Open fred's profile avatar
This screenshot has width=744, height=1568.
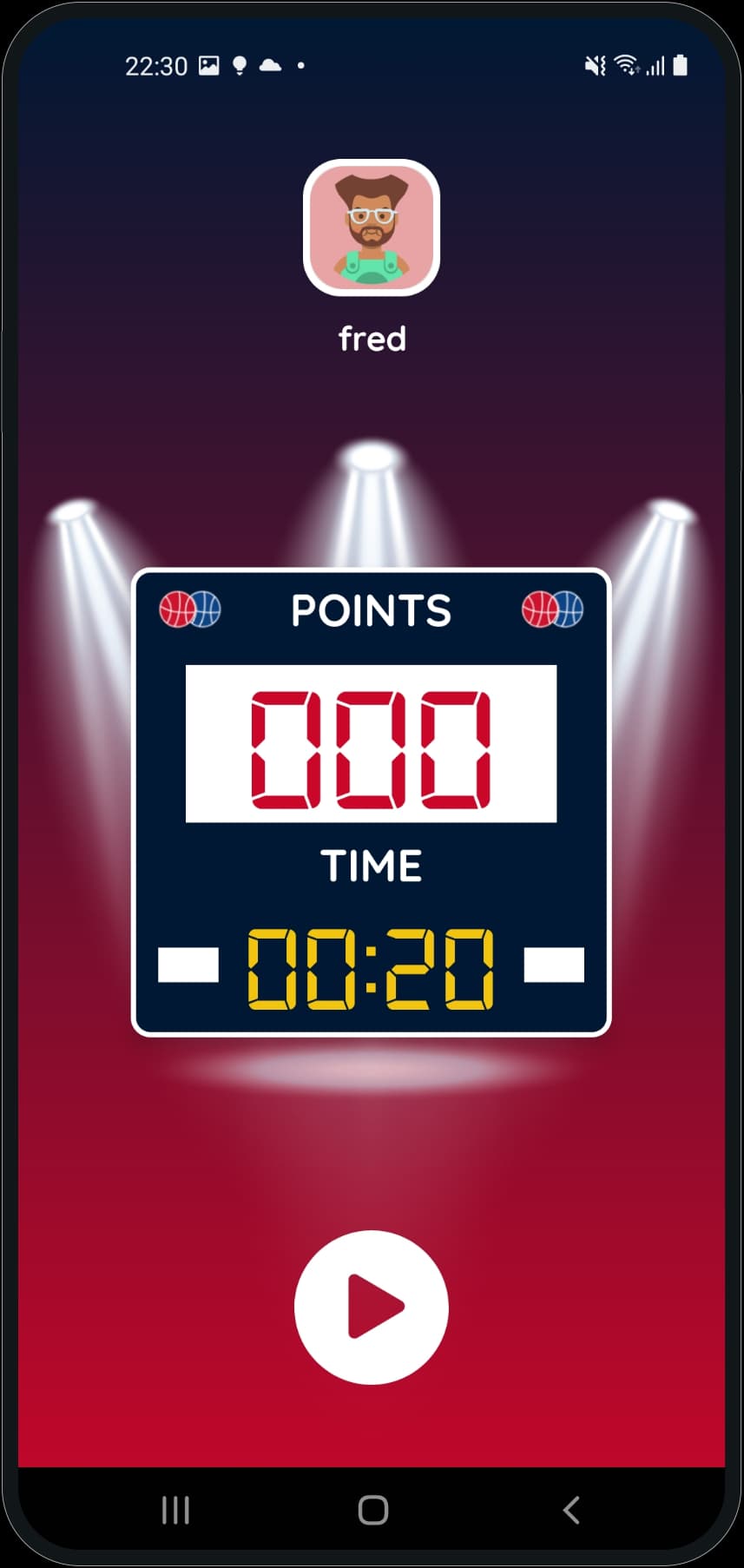coord(372,227)
